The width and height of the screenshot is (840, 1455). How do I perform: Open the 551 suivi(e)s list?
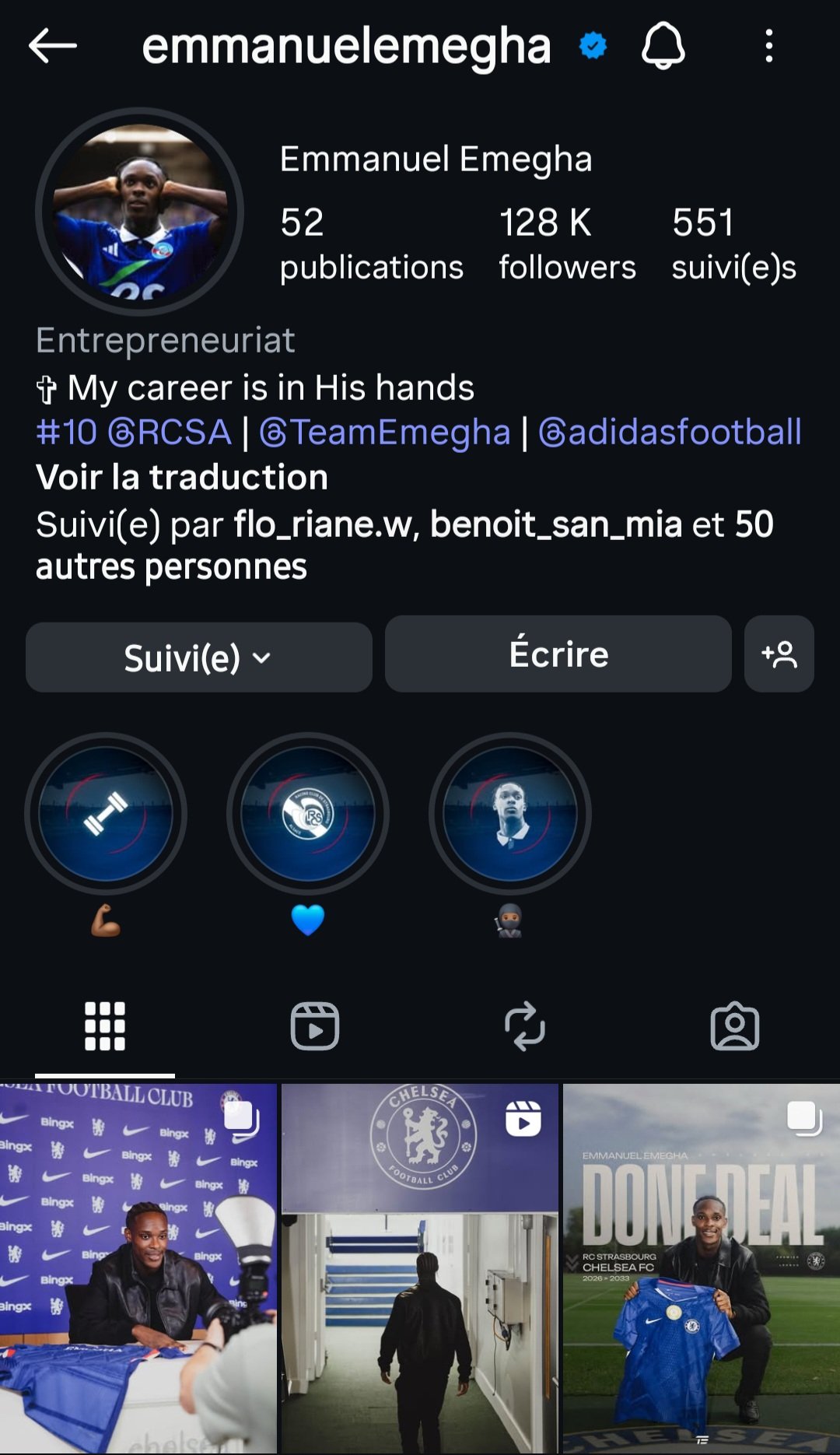[733, 243]
